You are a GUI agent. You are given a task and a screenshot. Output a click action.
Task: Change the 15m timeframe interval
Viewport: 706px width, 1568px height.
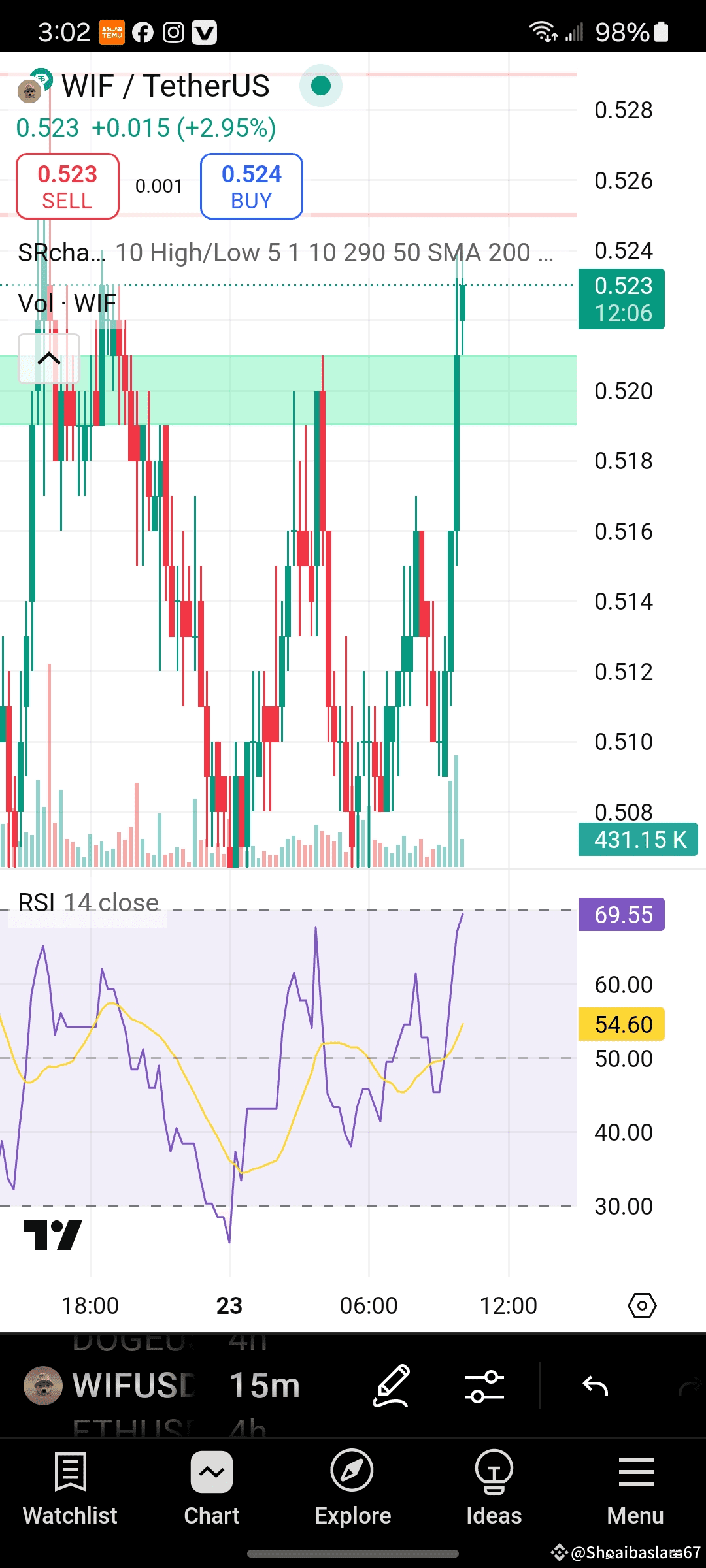(264, 1386)
